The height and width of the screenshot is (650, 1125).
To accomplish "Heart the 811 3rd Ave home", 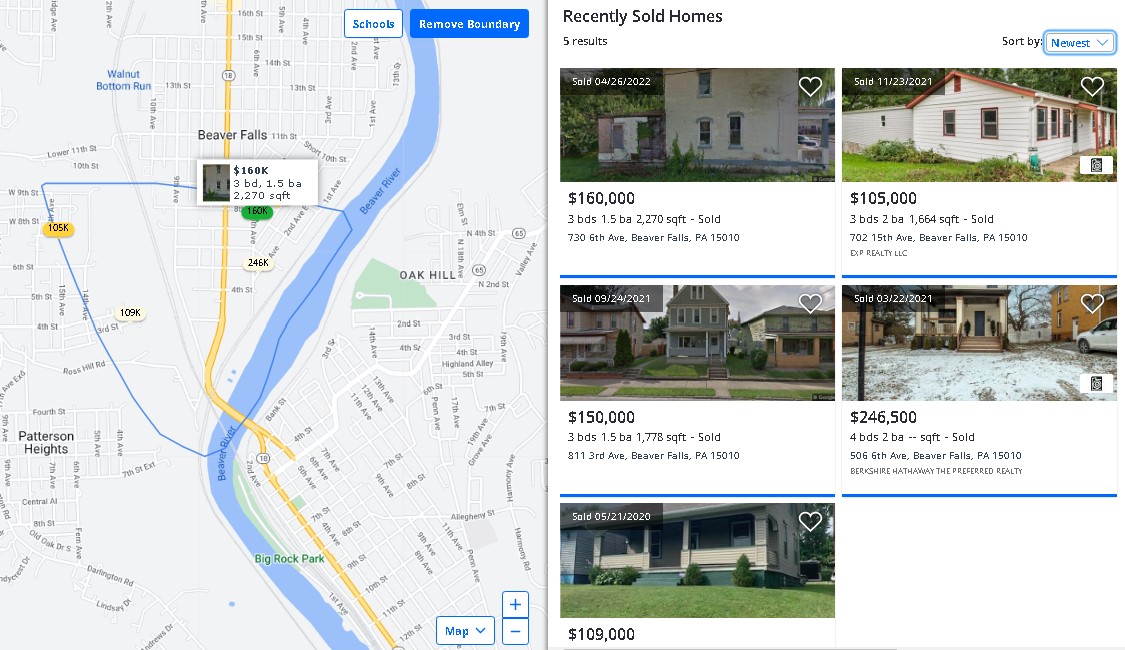I will [x=810, y=303].
